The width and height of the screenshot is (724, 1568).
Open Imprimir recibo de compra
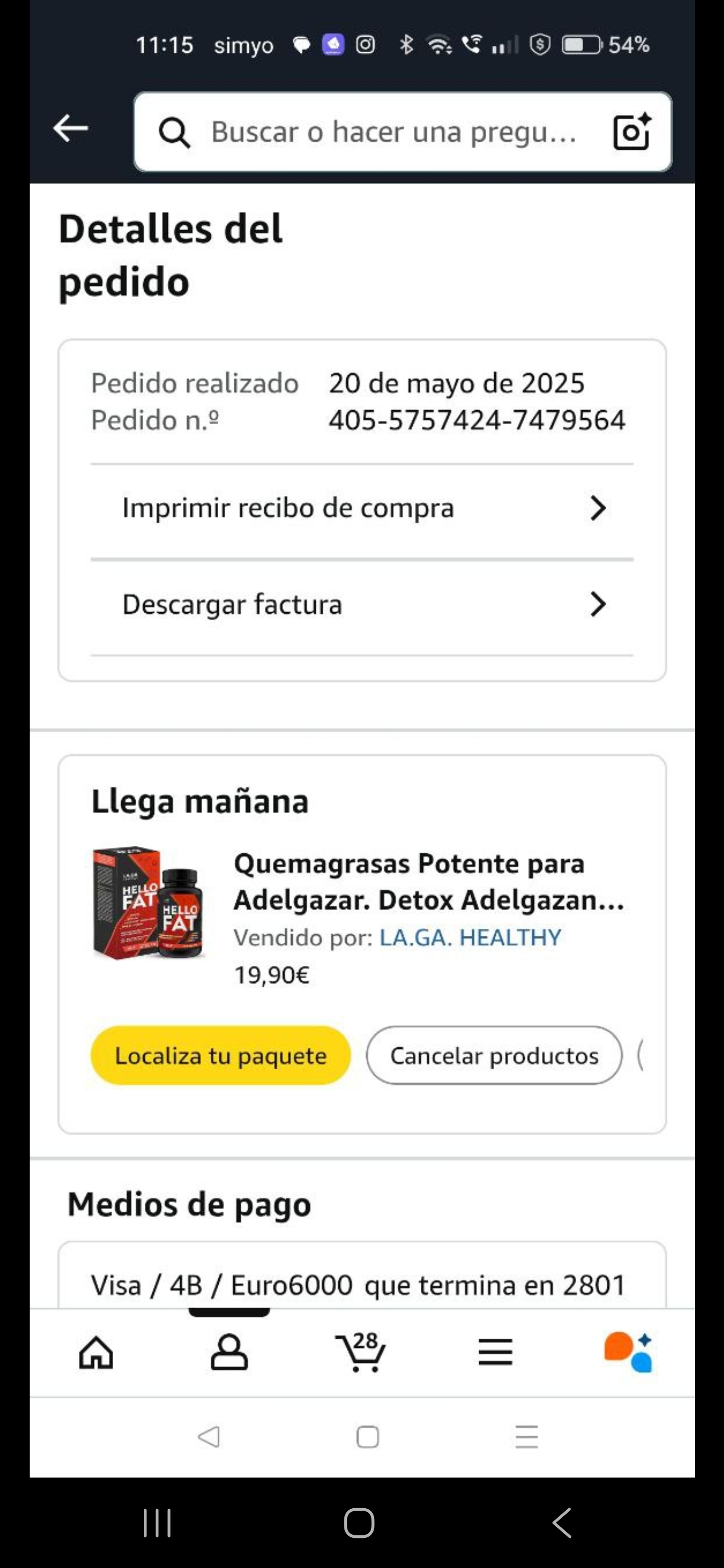[361, 508]
